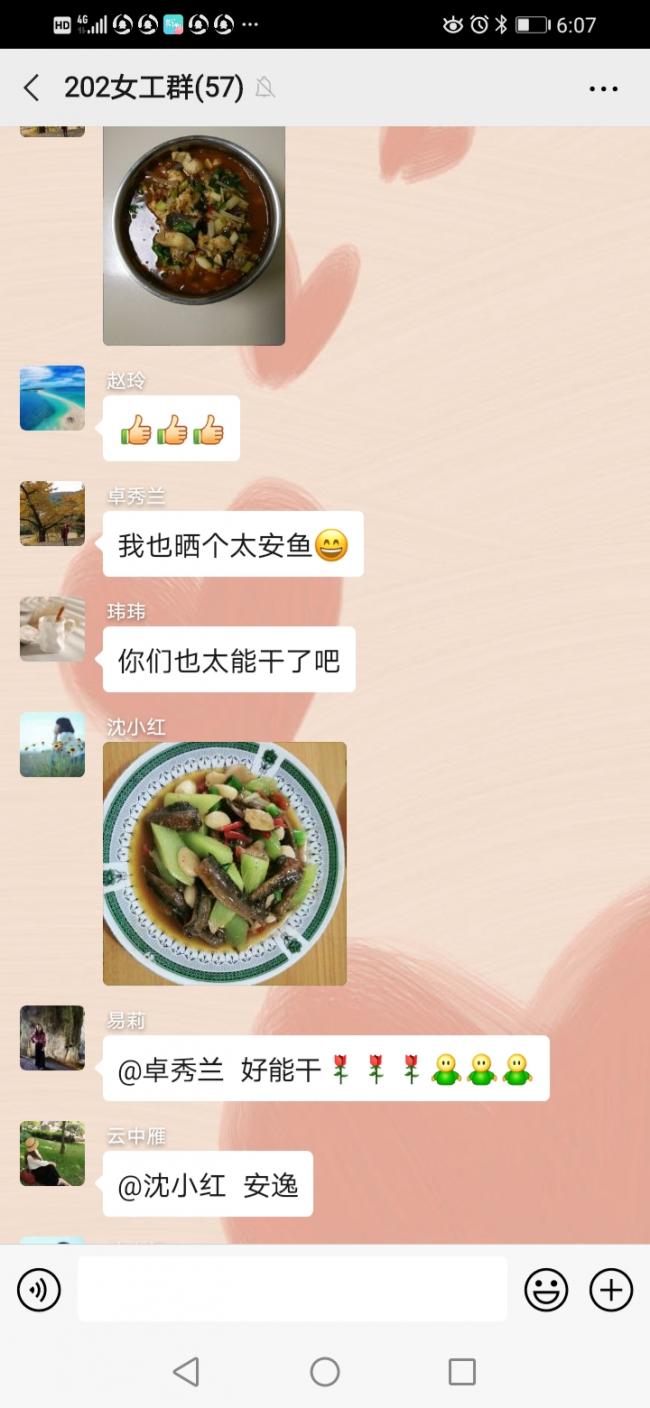Viewport: 650px width, 1408px height.
Task: Open the chat info overflow menu
Action: (603, 89)
